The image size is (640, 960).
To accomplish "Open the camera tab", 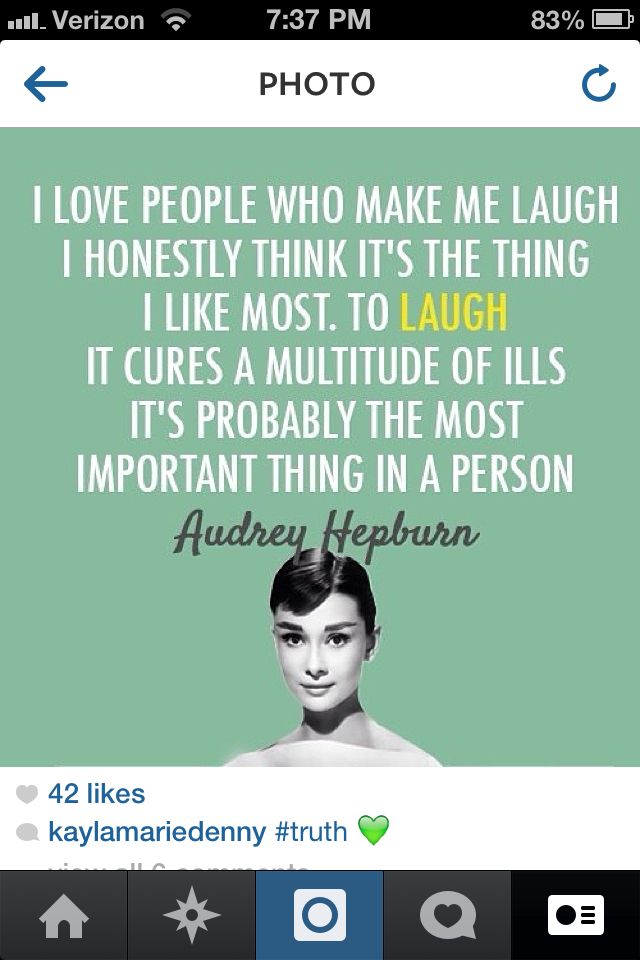I will pyautogui.click(x=320, y=915).
